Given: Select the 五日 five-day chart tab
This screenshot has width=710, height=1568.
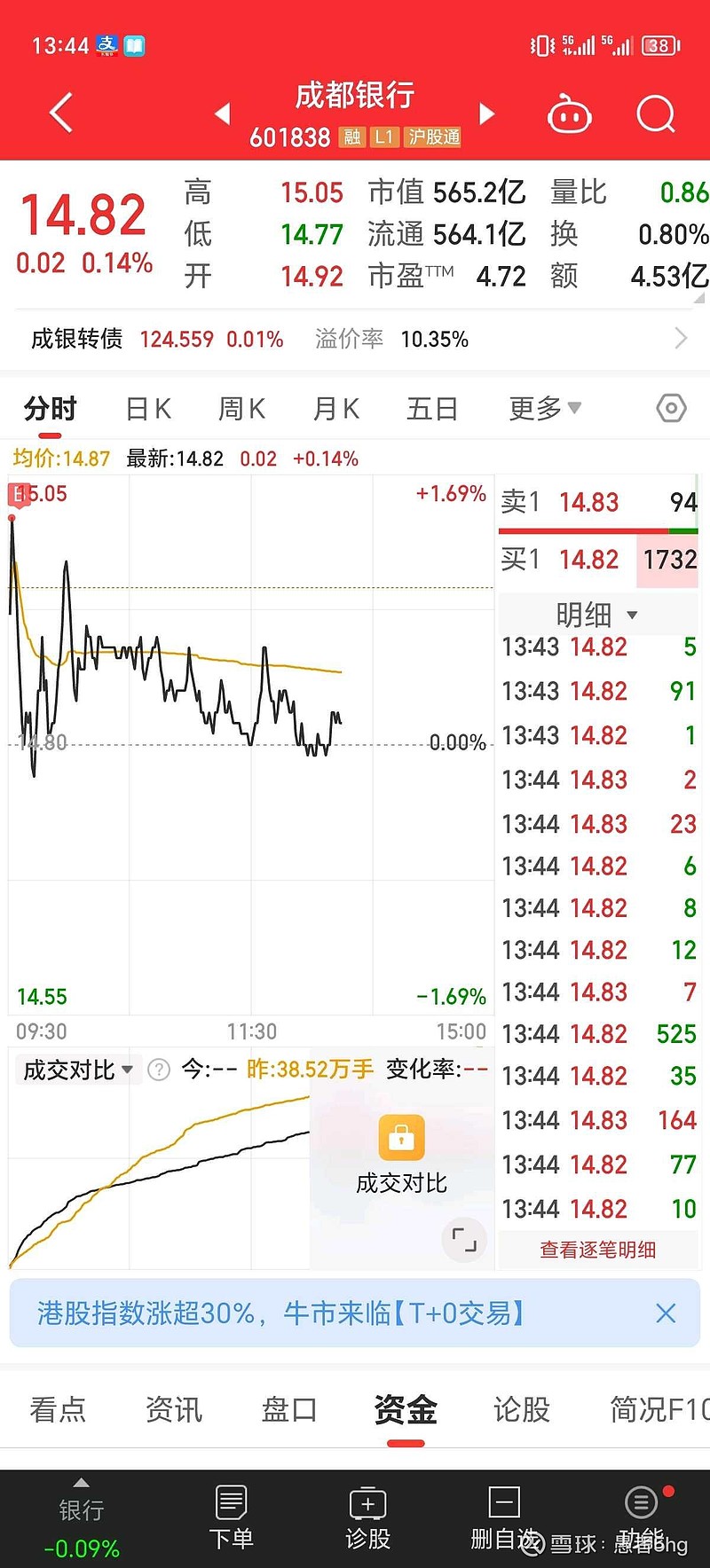Looking at the screenshot, I should 432,408.
